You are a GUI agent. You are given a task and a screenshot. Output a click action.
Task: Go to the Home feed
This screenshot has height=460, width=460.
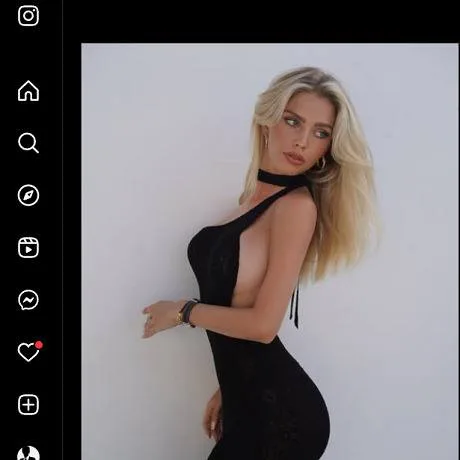28,91
